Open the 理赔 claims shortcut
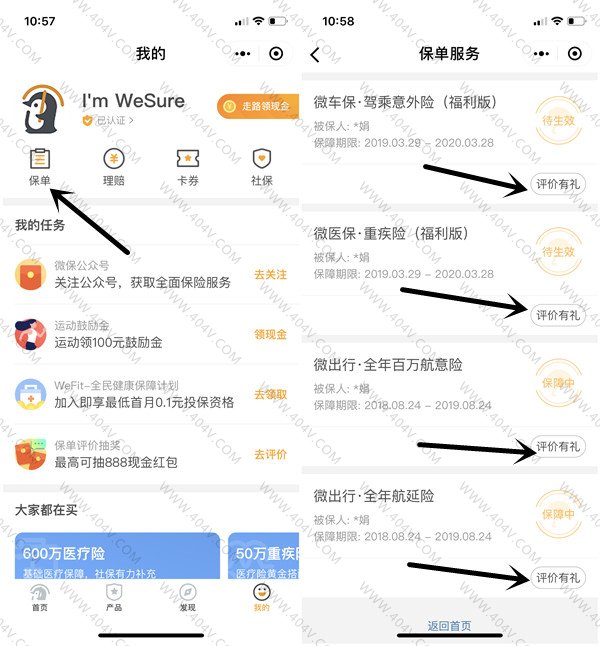This screenshot has height=646, width=600. [114, 166]
